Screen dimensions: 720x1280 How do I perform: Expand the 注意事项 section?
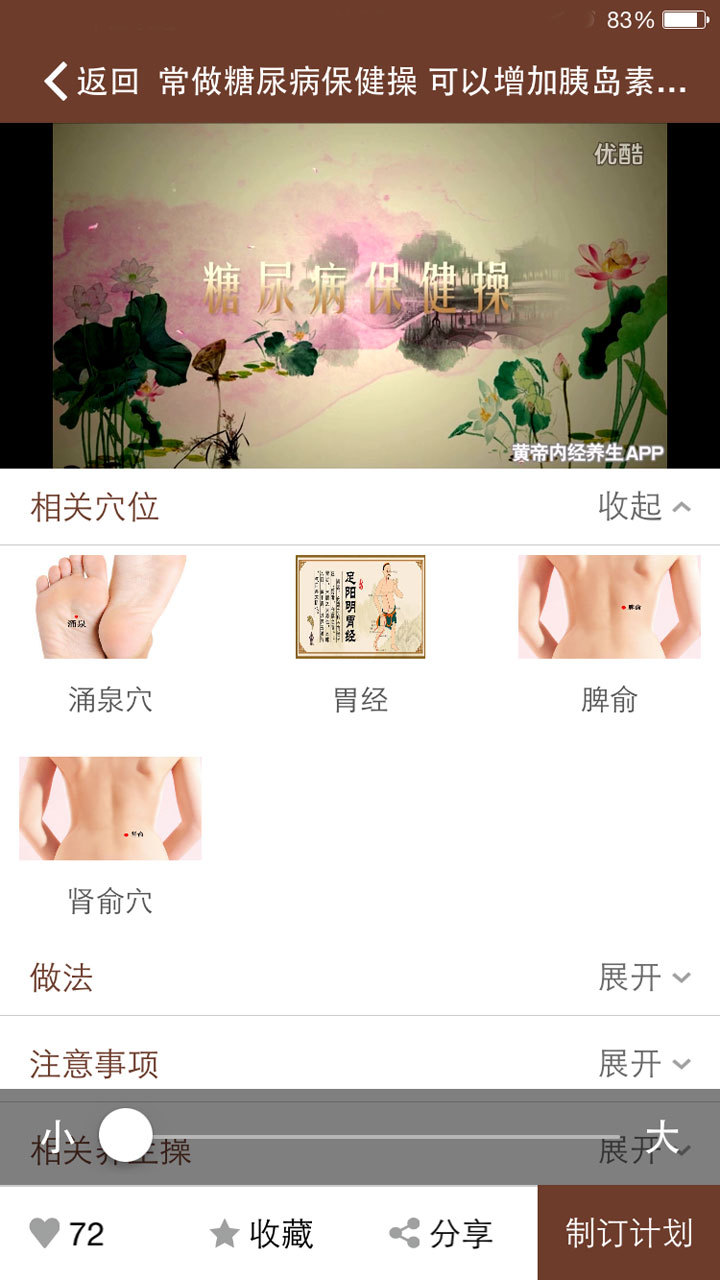click(644, 1064)
